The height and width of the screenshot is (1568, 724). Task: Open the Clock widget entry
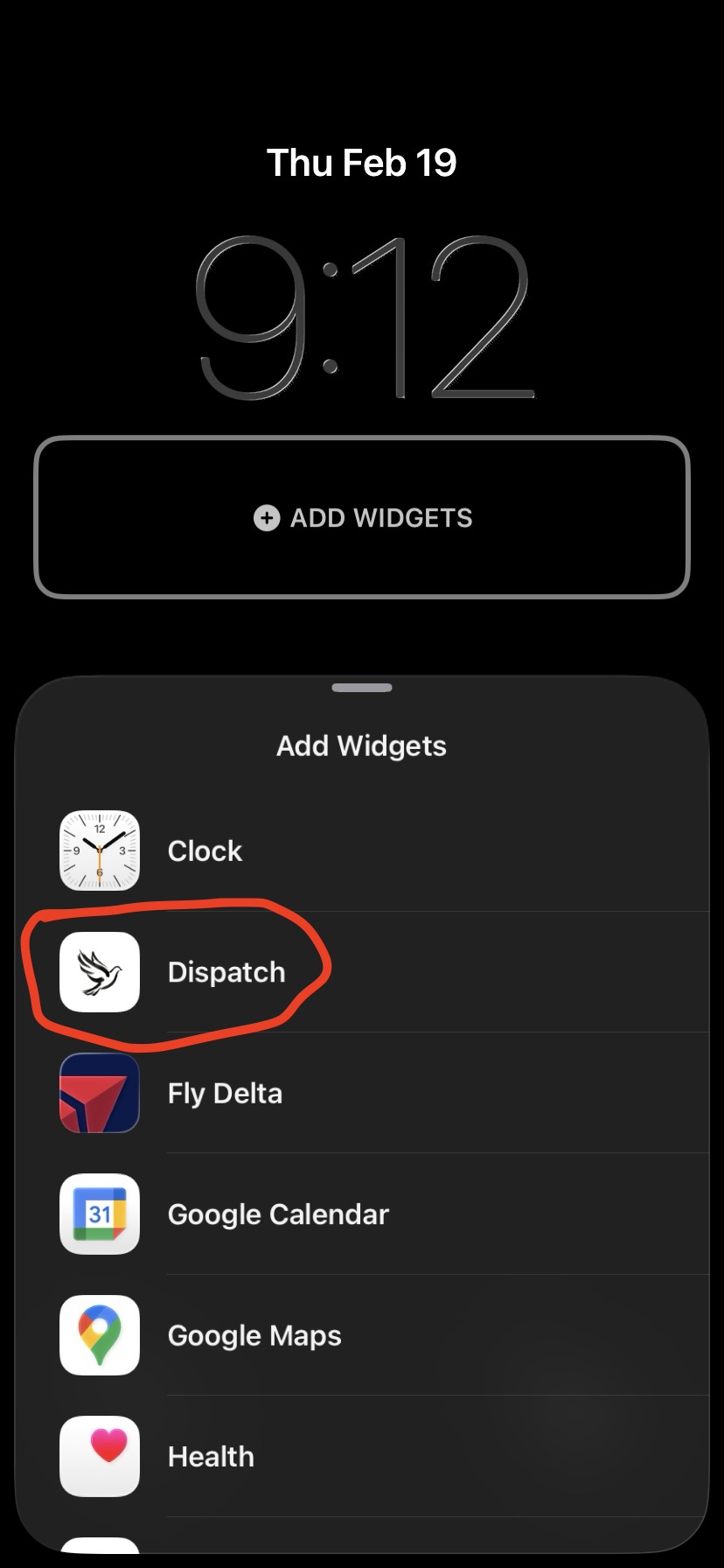click(x=205, y=850)
